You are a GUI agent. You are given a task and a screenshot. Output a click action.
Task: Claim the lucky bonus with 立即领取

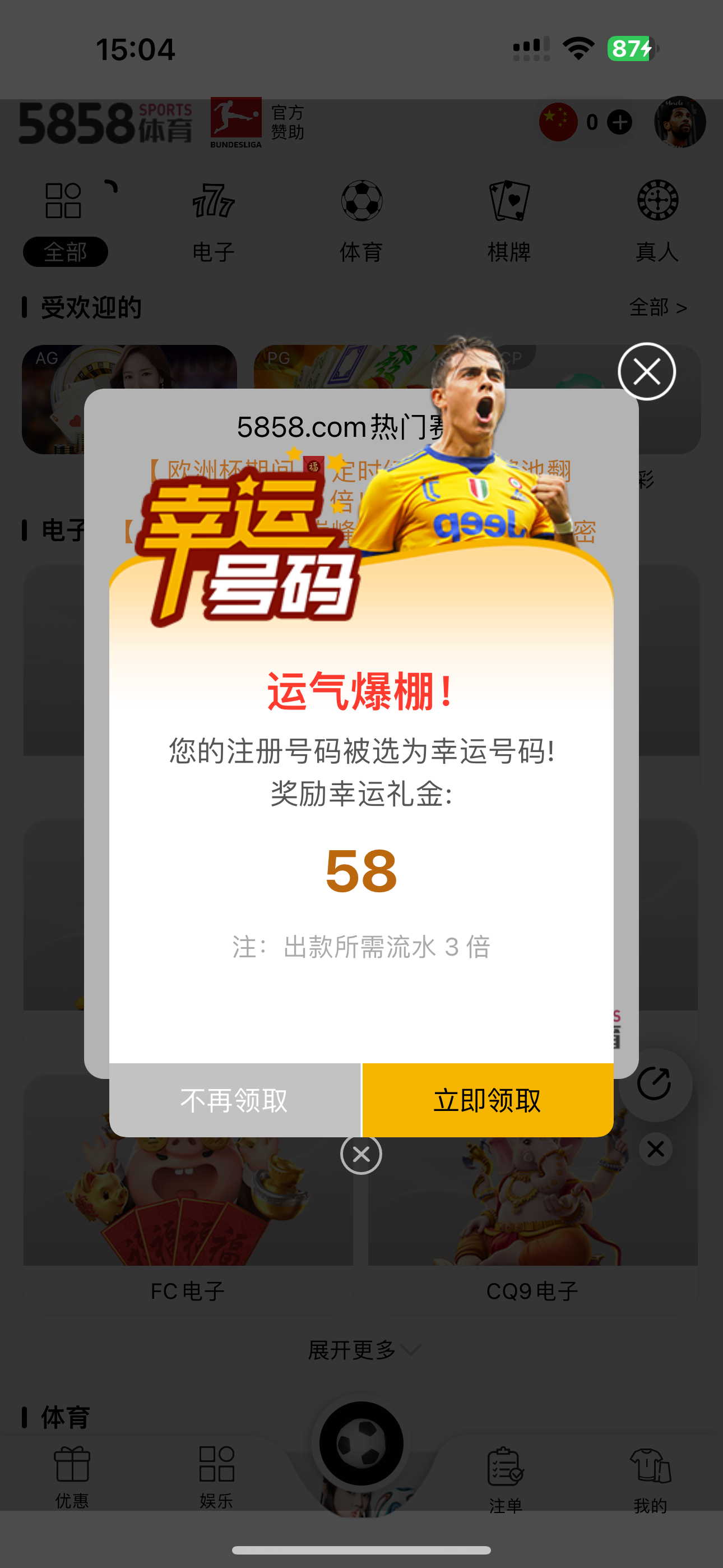click(488, 1100)
